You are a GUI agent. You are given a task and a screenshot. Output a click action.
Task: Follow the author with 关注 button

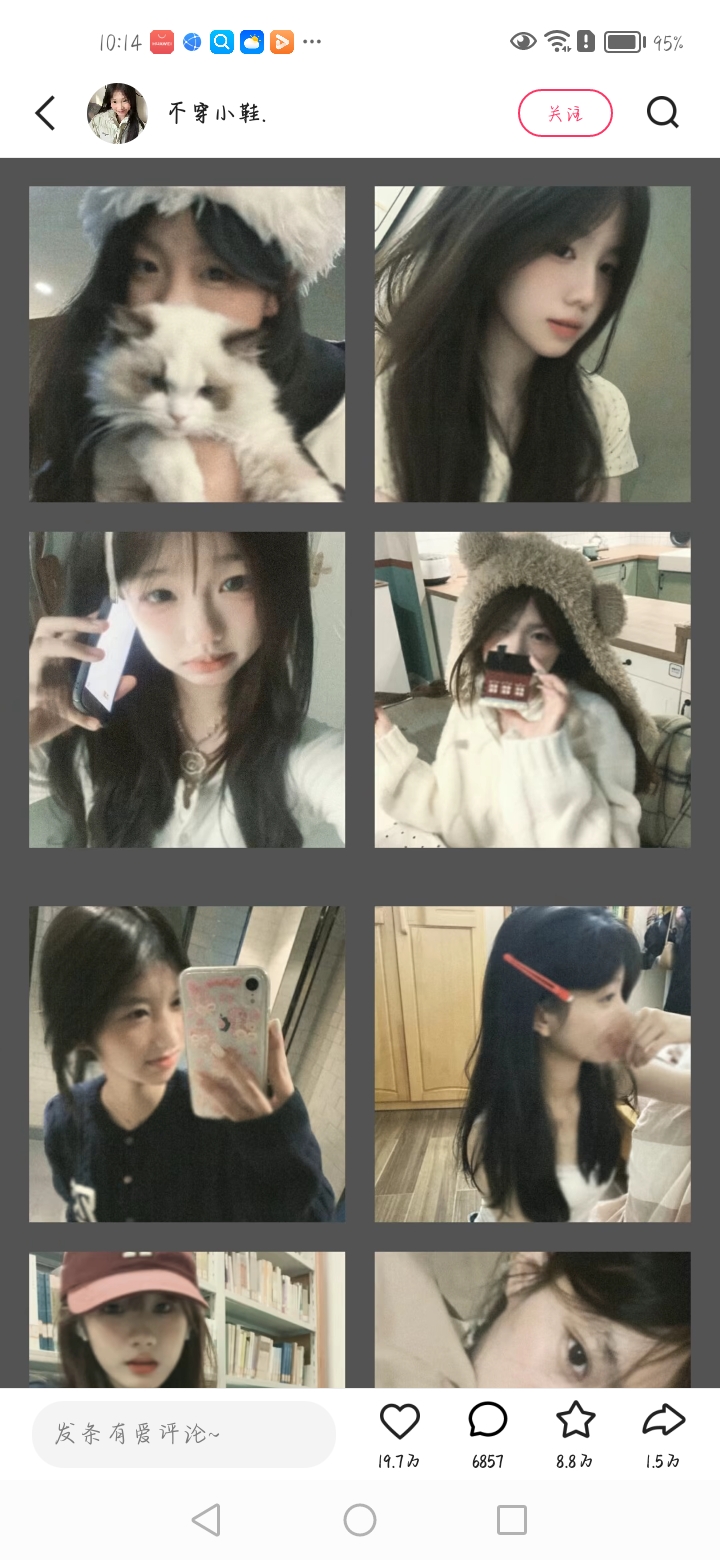565,113
